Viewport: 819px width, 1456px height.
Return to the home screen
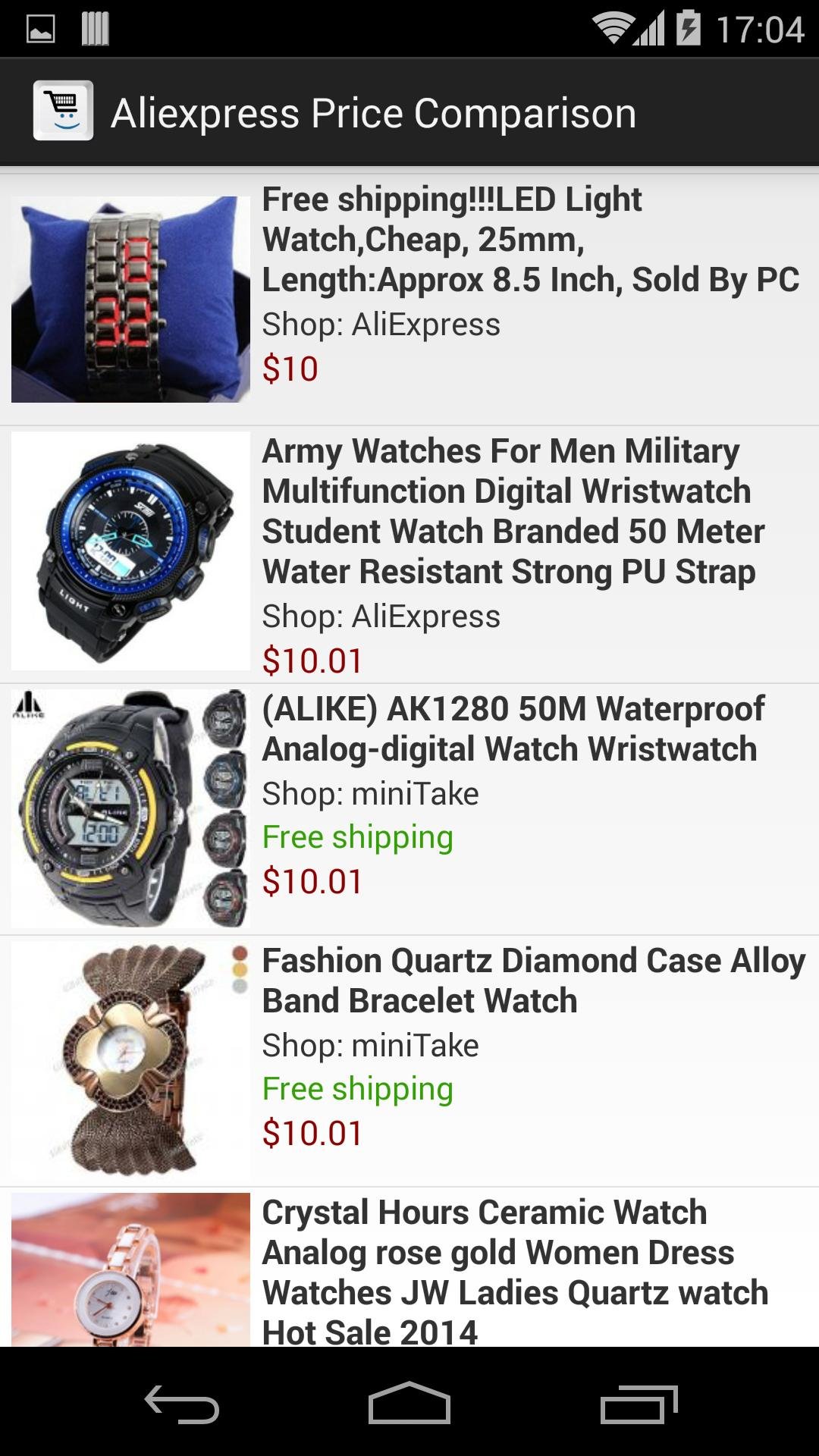(x=409, y=1404)
